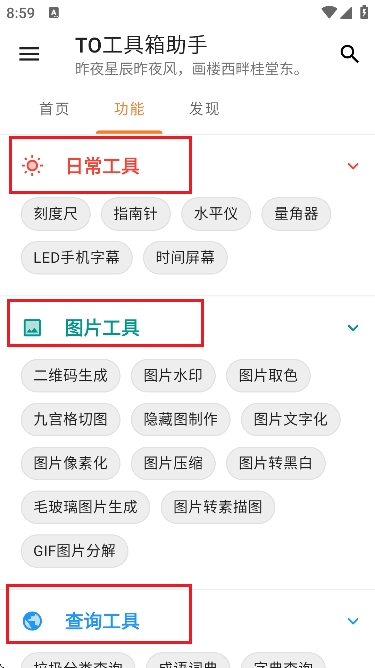Open the 时间屏幕 tool
This screenshot has height=668, width=375.
coord(185,258)
